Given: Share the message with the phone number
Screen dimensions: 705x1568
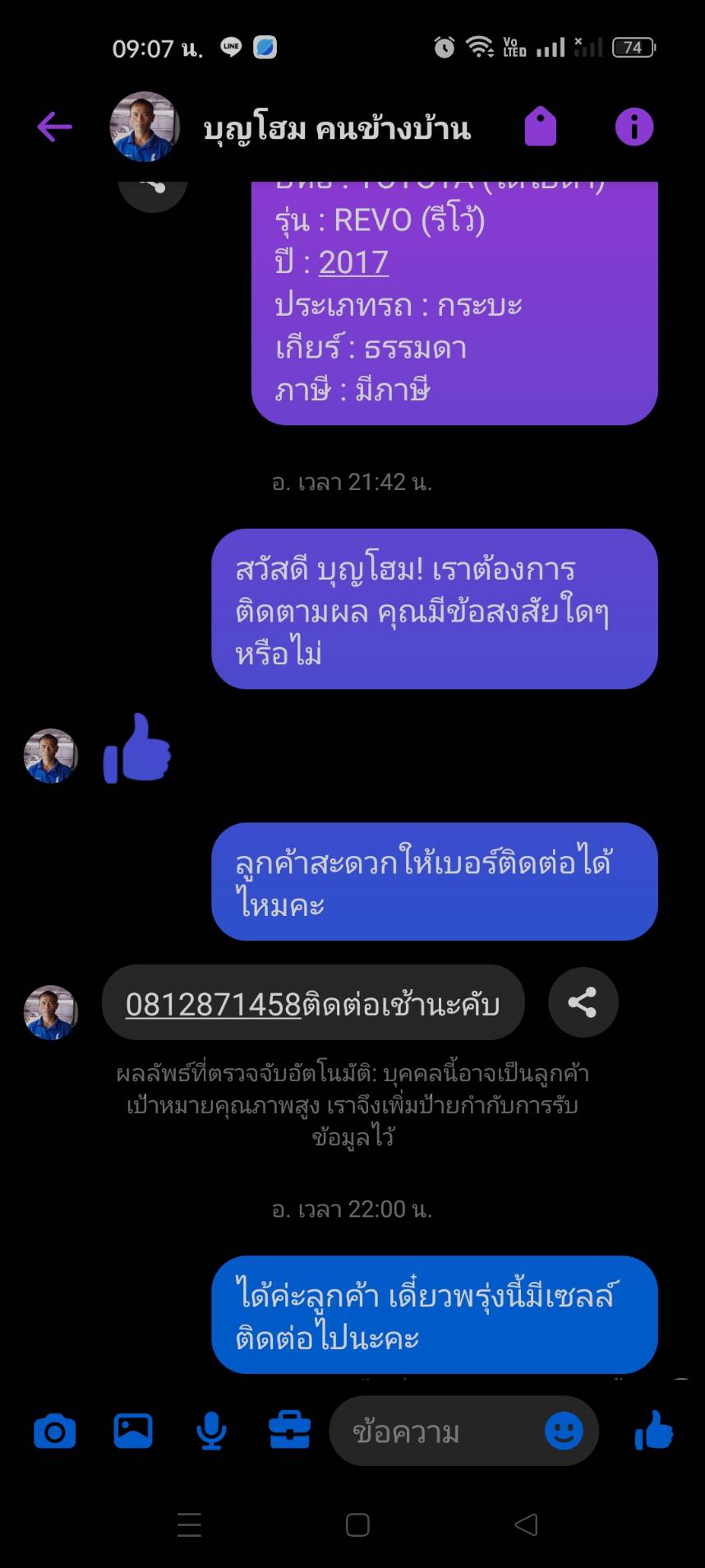Looking at the screenshot, I should coord(583,1002).
